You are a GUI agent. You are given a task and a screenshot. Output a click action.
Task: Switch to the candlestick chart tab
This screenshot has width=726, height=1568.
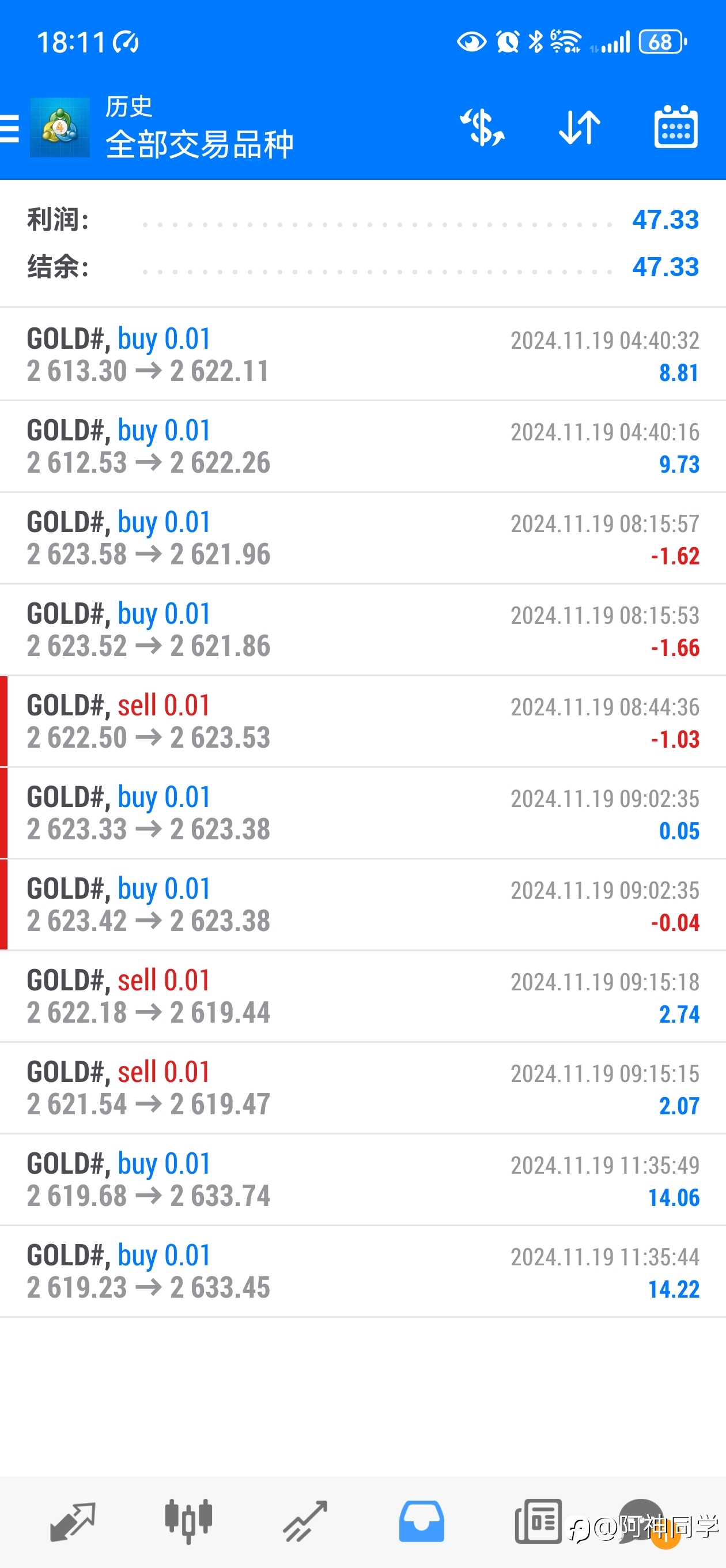pyautogui.click(x=188, y=1521)
